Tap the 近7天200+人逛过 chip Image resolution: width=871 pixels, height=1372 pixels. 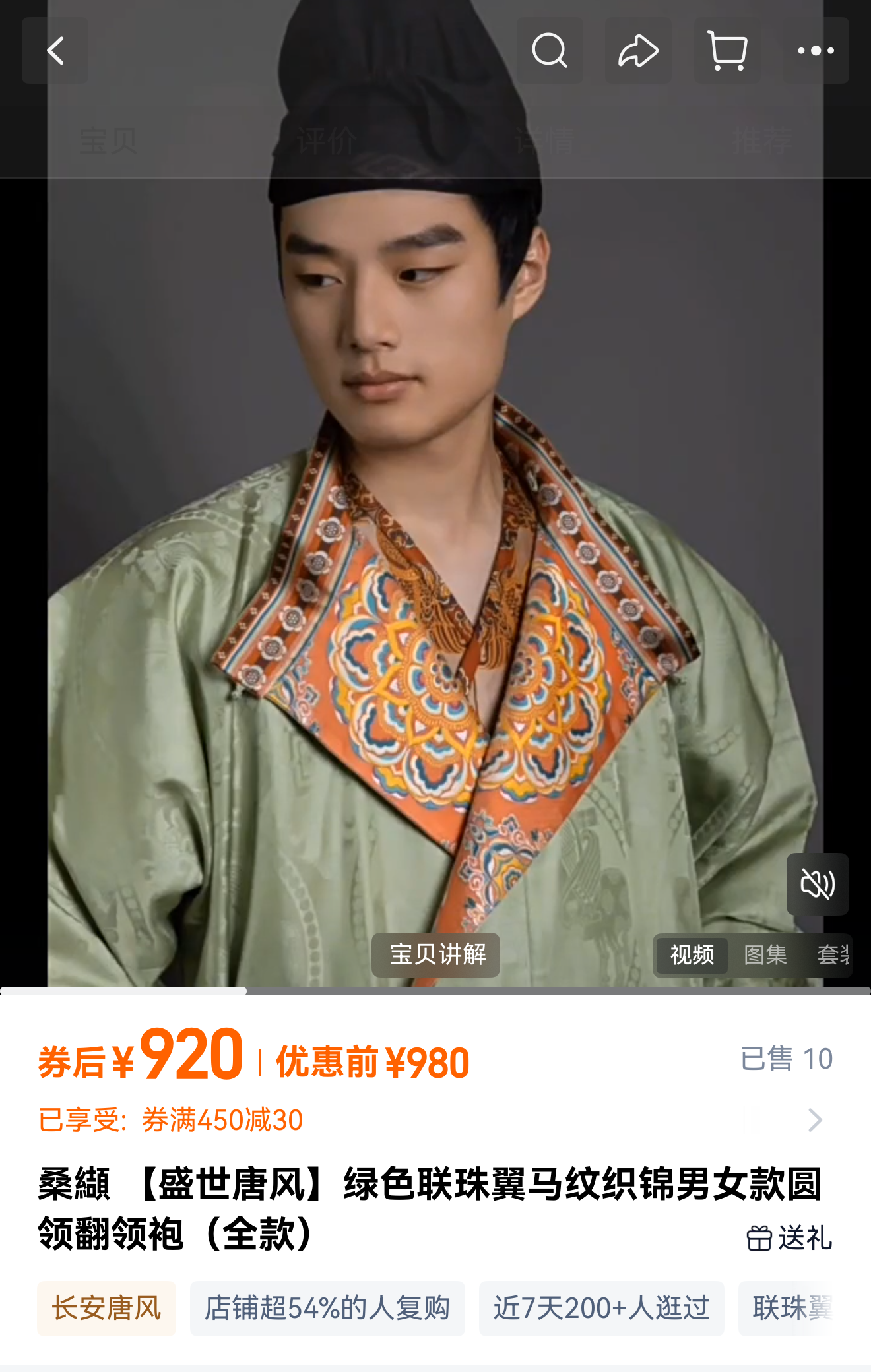point(601,1308)
